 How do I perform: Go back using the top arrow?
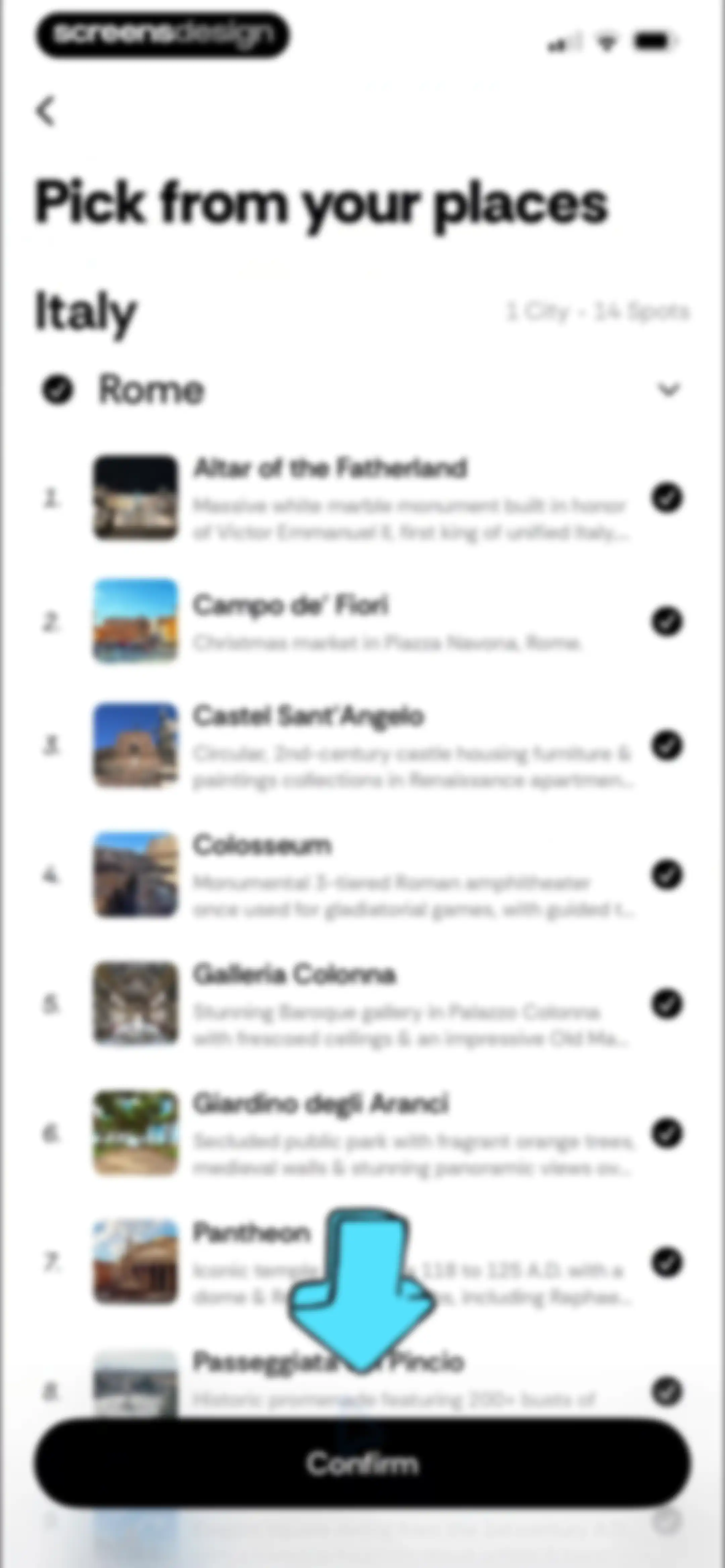click(x=46, y=111)
